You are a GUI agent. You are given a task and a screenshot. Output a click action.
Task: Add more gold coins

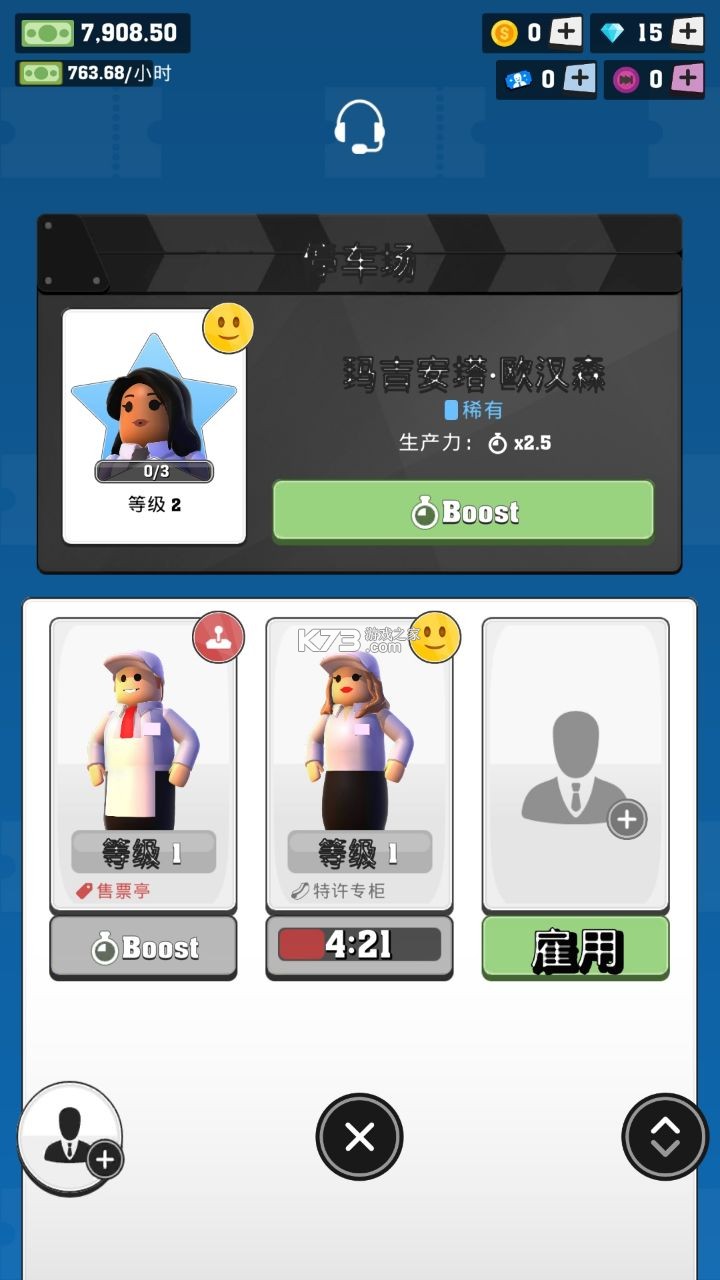566,33
